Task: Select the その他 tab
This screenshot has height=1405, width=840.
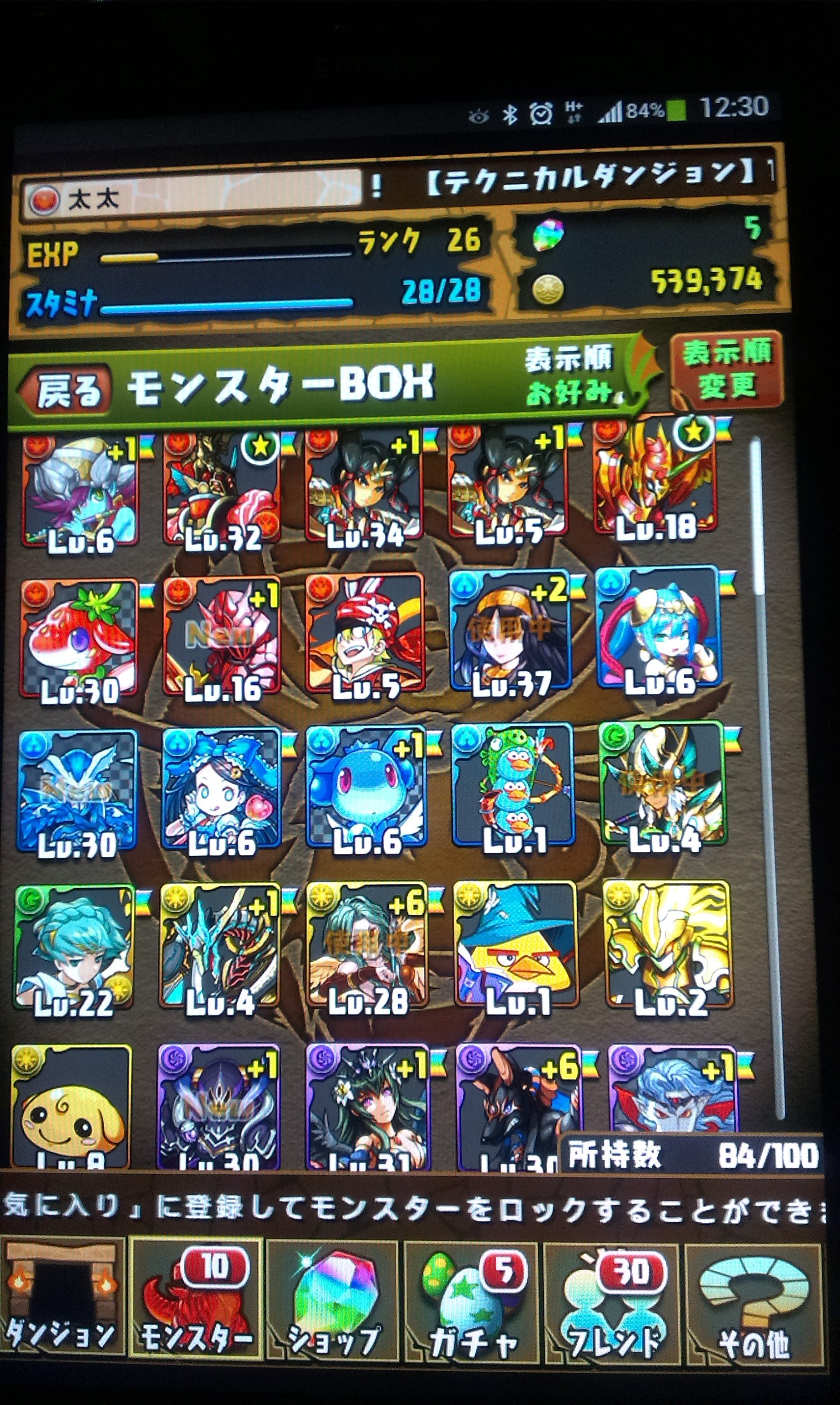Action: tap(753, 1302)
